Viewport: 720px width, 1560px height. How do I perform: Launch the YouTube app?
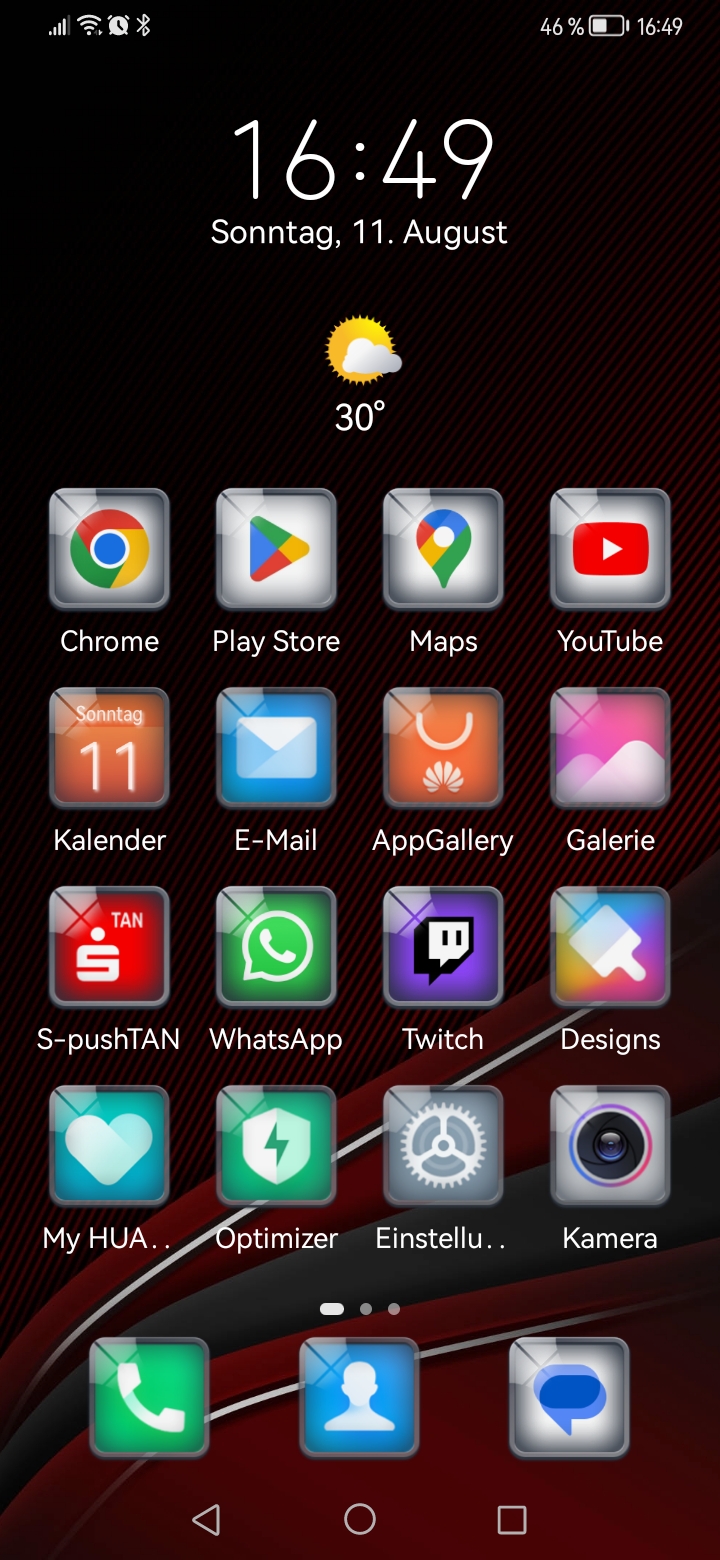click(x=610, y=549)
